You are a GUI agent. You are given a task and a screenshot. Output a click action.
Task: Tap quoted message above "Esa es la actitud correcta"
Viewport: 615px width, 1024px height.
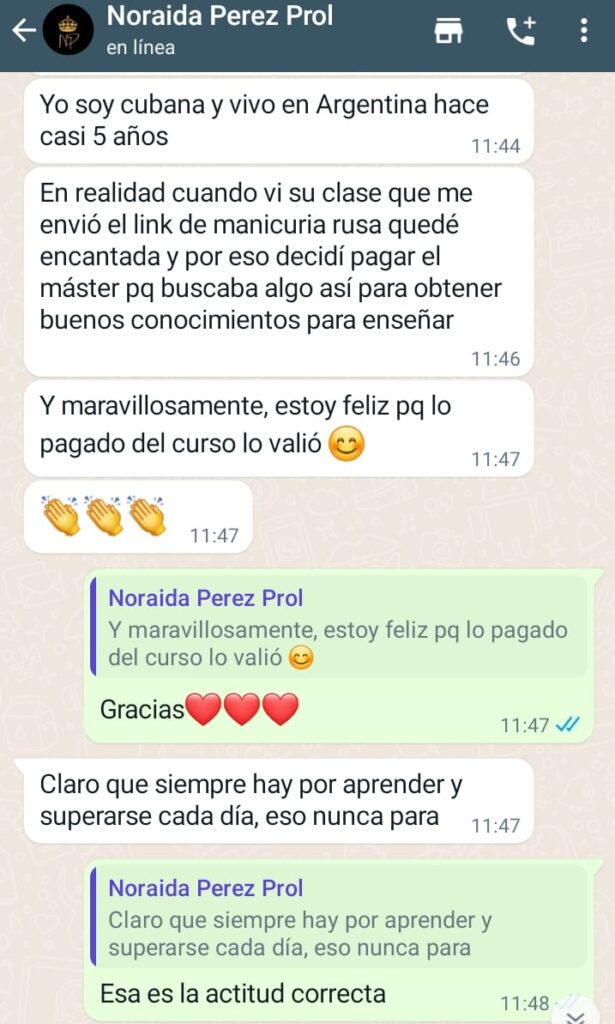click(x=340, y=918)
